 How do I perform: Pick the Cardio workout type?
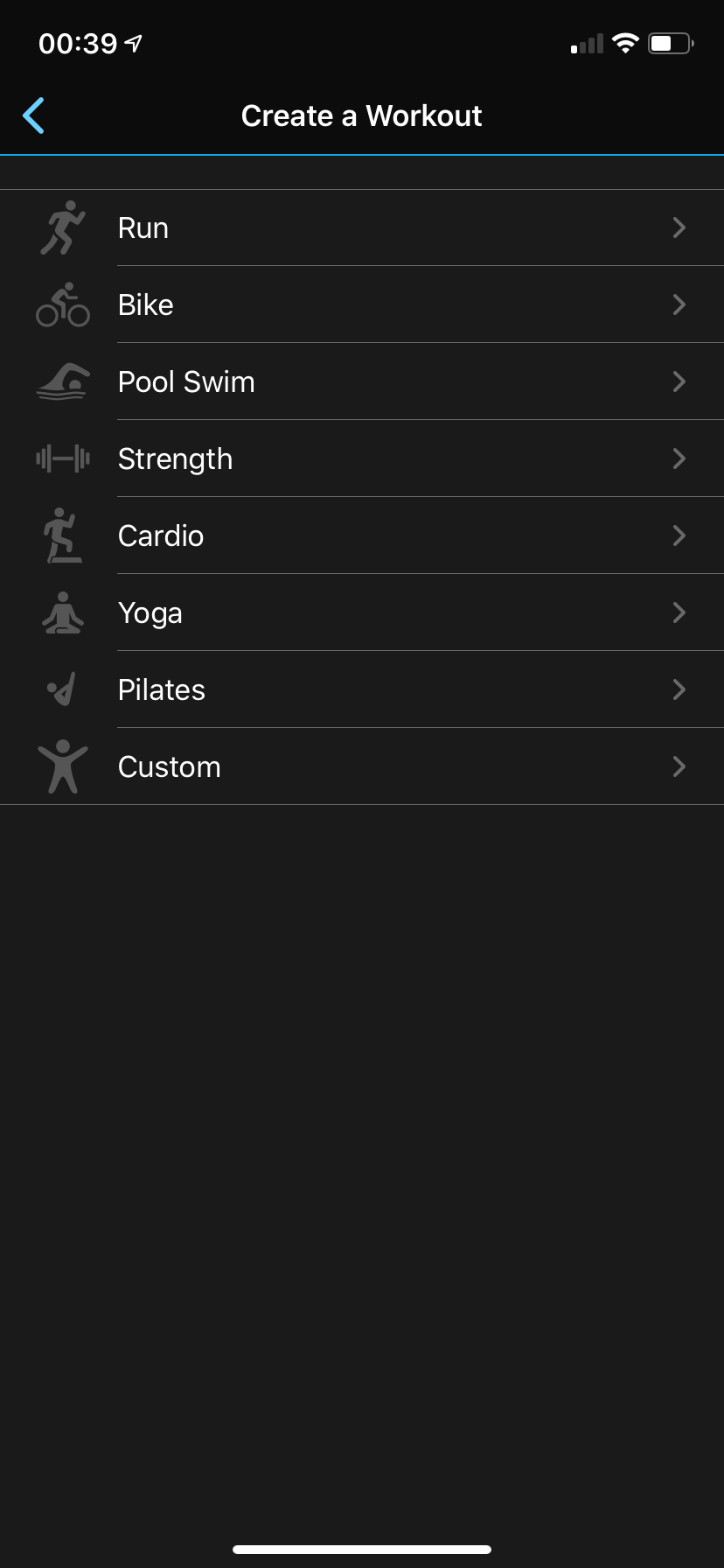click(x=362, y=536)
